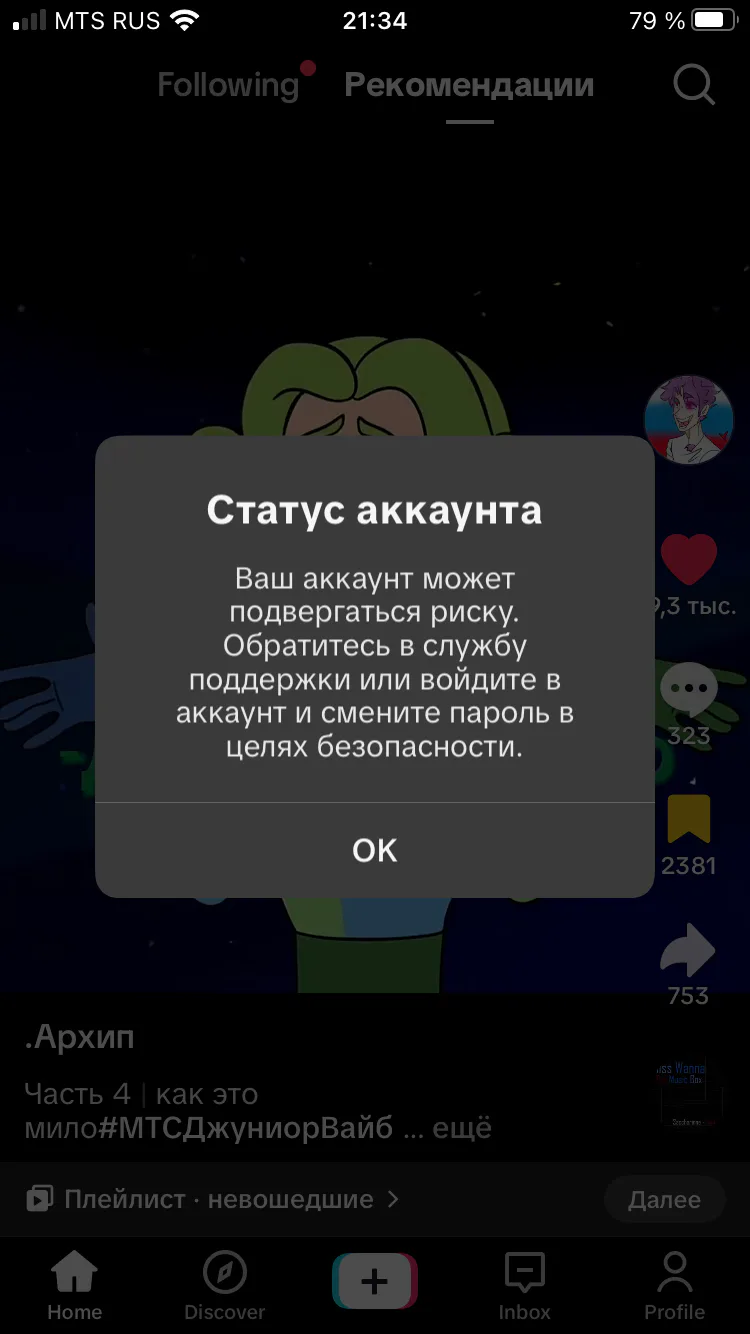Open the spinning sound disc
Viewport: 750px width, 1334px height.
(687, 1092)
